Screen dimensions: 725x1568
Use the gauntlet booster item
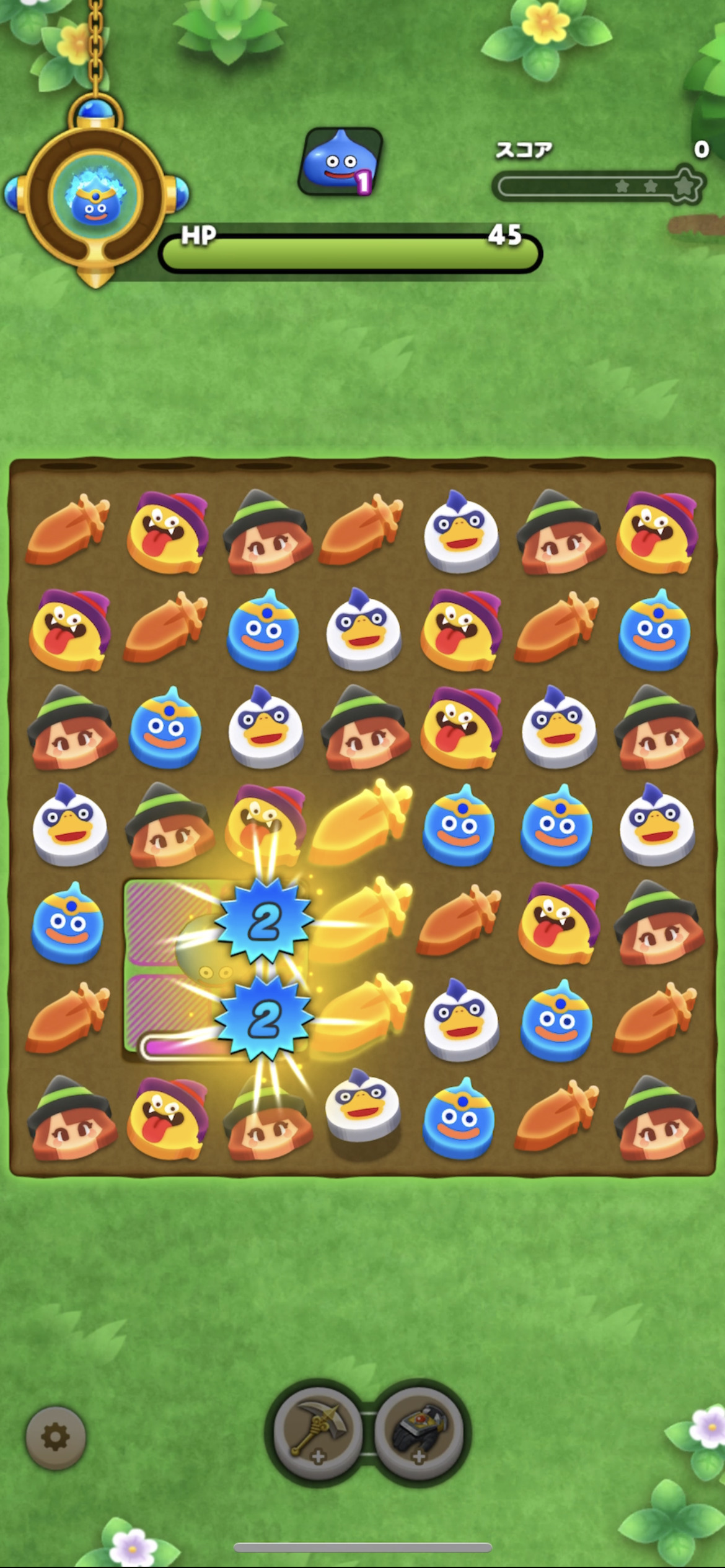pyautogui.click(x=419, y=1432)
